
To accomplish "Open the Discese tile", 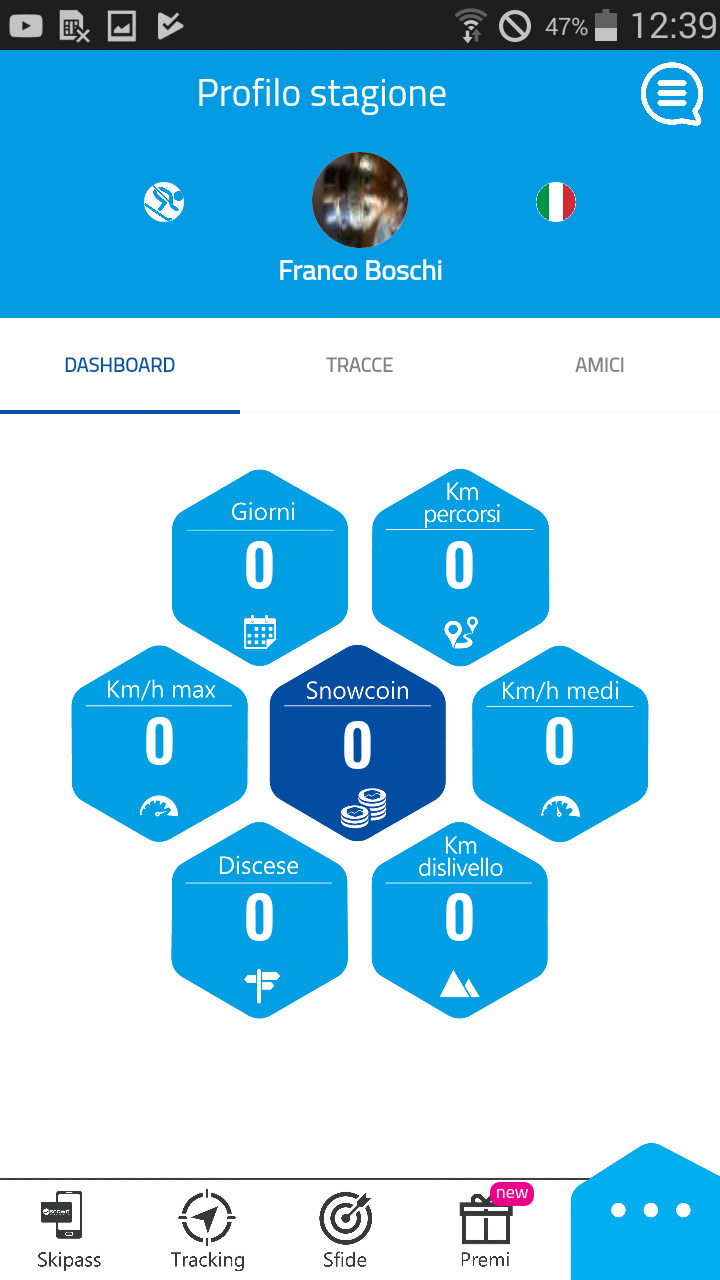I will pos(260,920).
